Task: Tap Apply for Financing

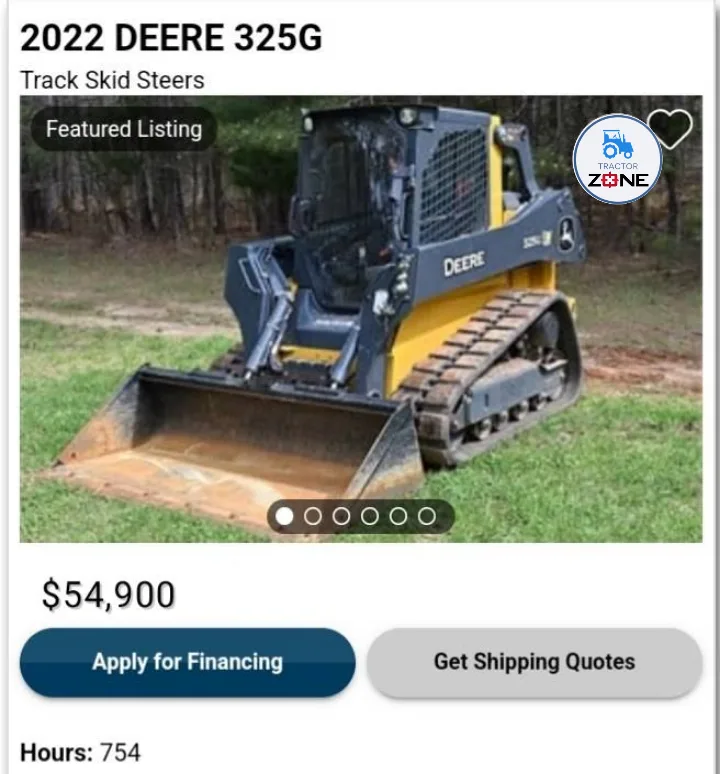Action: tap(187, 662)
